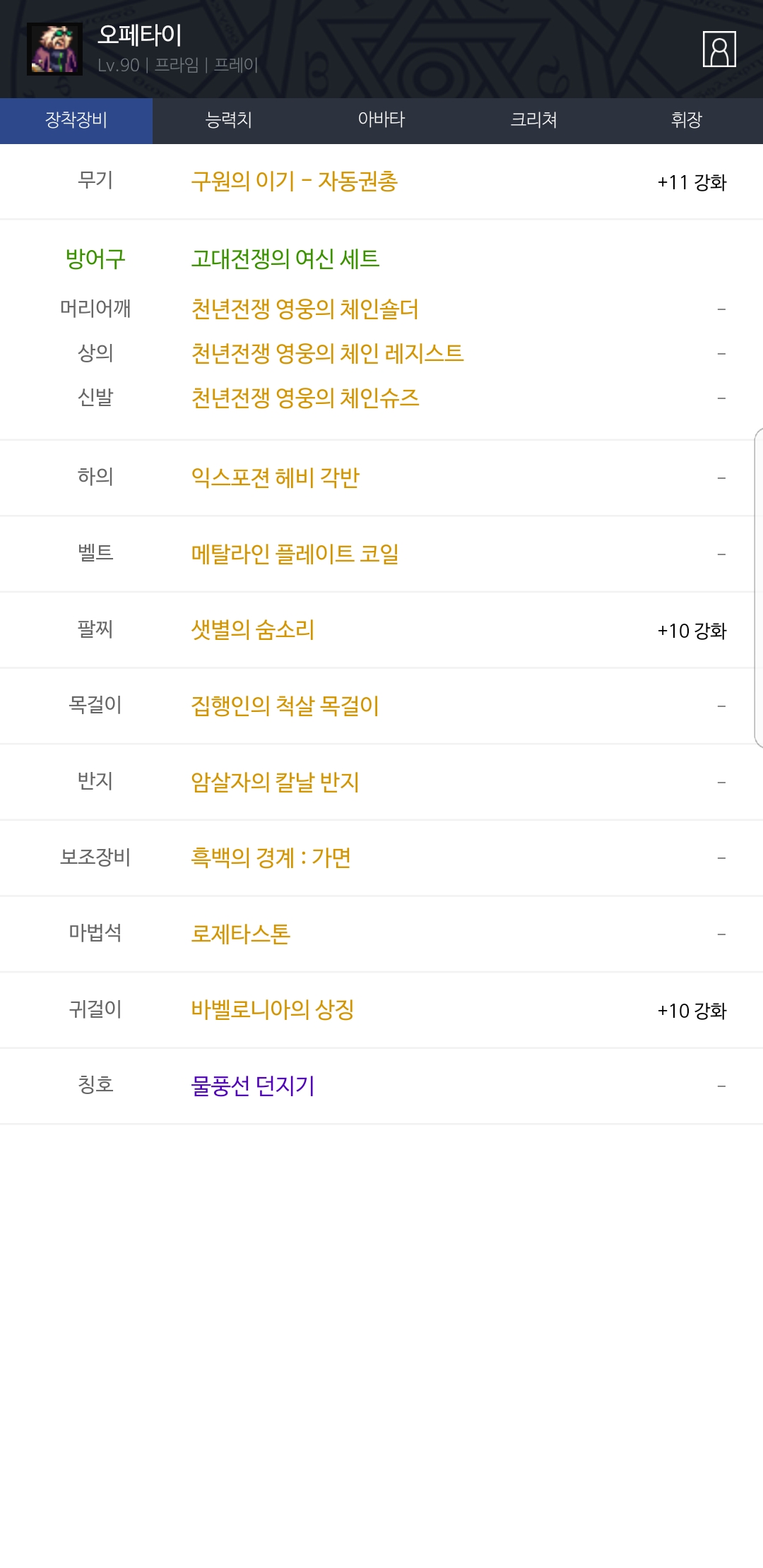
Task: Open 익스포젼 헤비 각반 item
Action: pos(275,477)
